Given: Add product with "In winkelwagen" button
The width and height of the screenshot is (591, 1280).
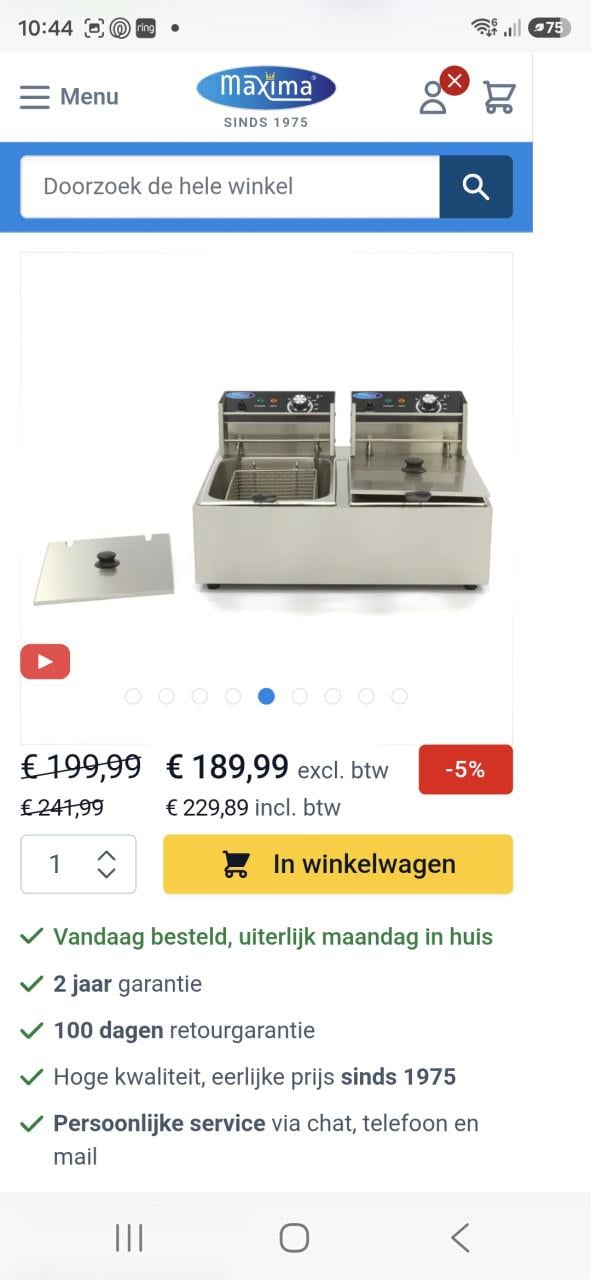Looking at the screenshot, I should click(338, 864).
